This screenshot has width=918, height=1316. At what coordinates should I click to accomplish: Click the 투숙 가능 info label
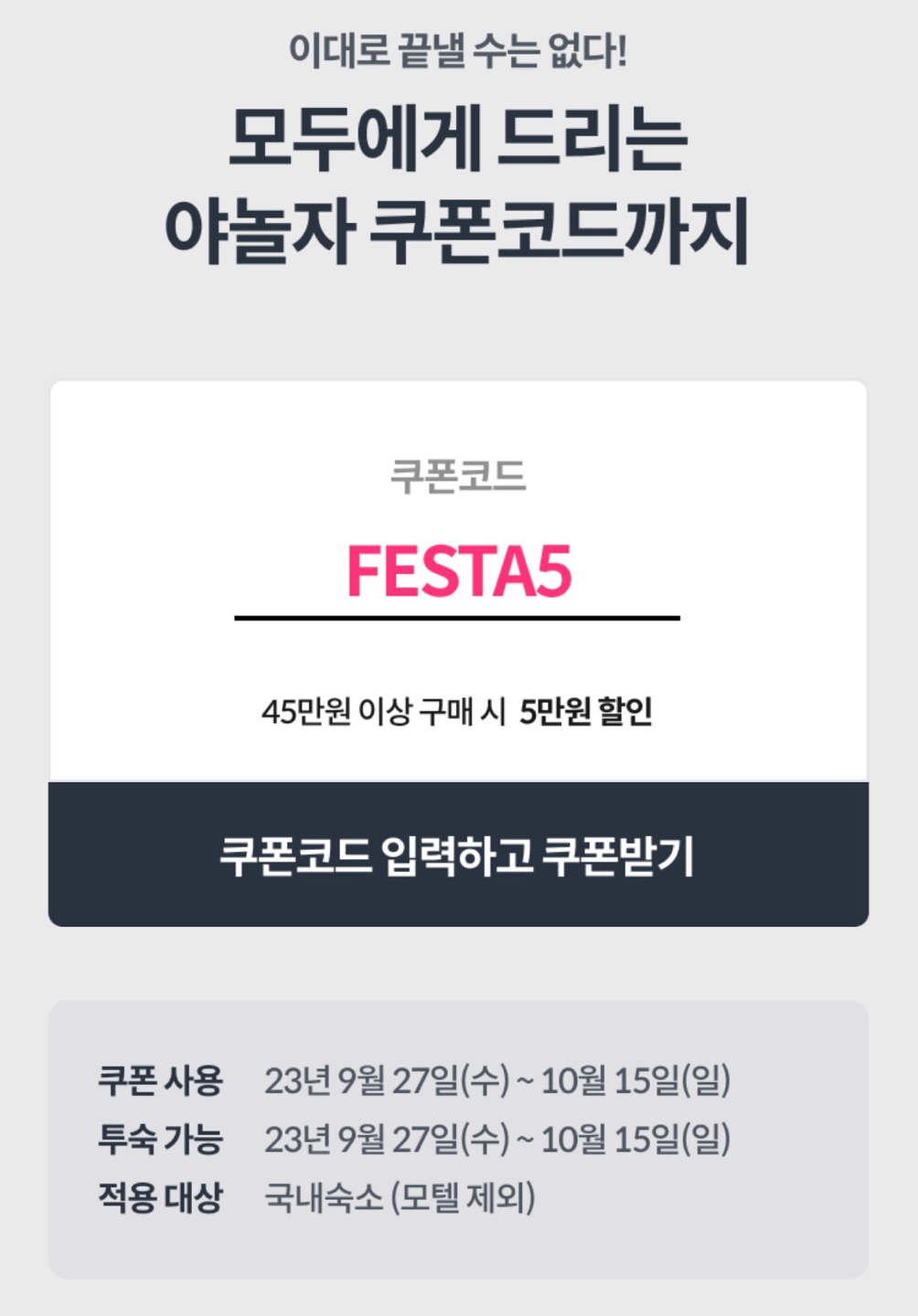pyautogui.click(x=157, y=1138)
